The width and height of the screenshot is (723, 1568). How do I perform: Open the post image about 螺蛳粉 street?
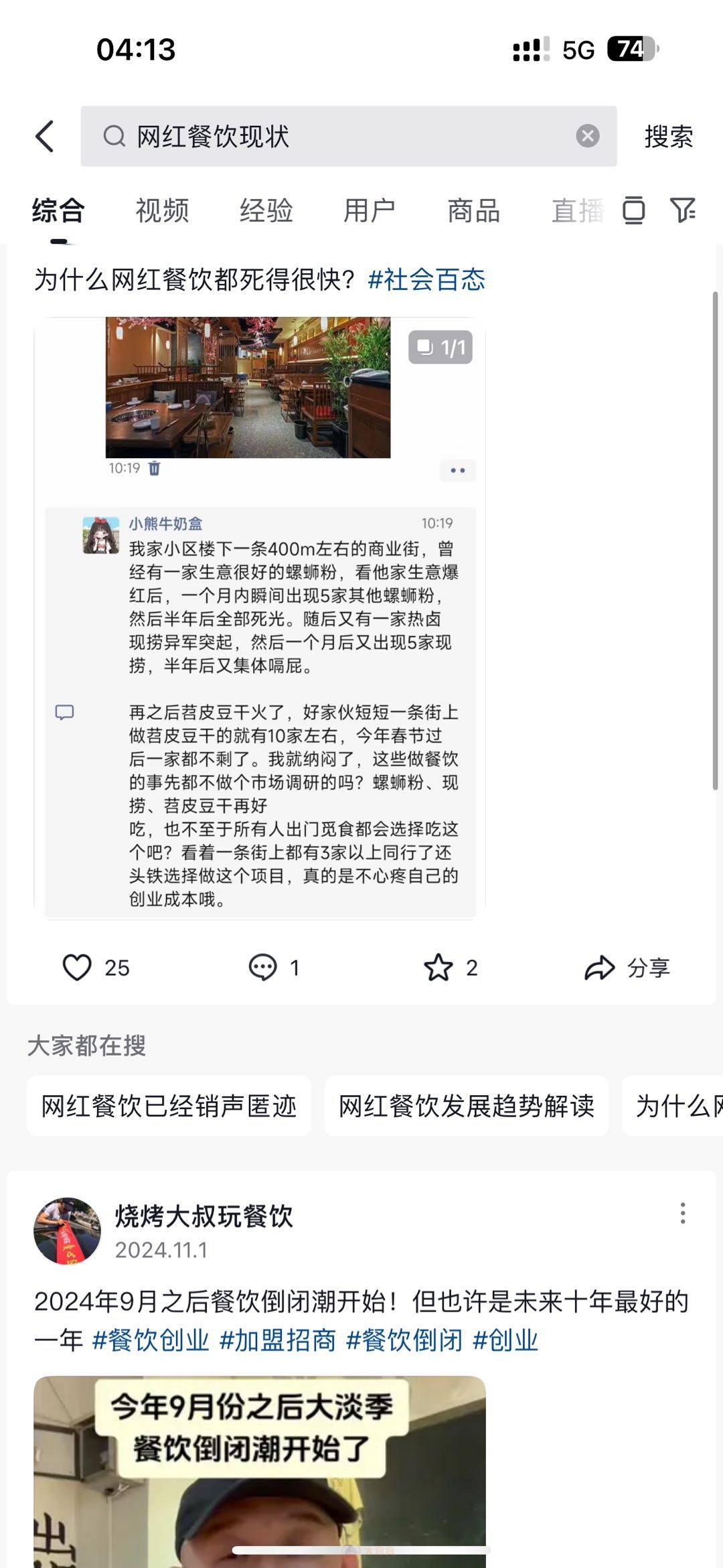(260, 616)
